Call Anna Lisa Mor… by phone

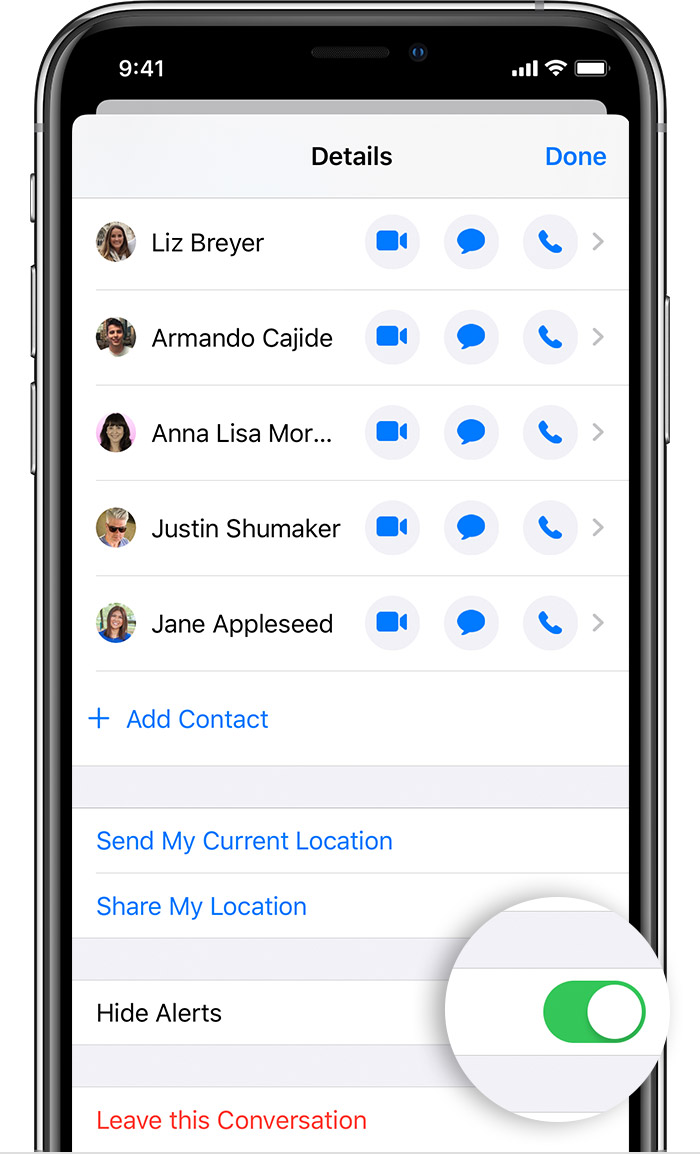[x=550, y=432]
